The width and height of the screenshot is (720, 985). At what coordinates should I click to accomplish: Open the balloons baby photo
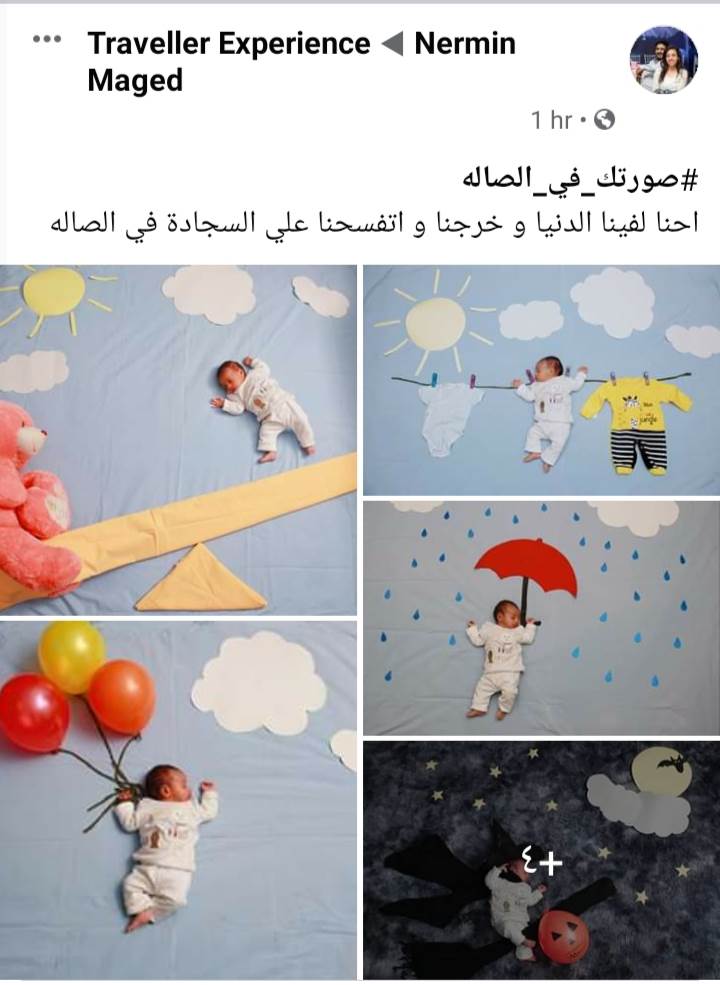(x=178, y=800)
